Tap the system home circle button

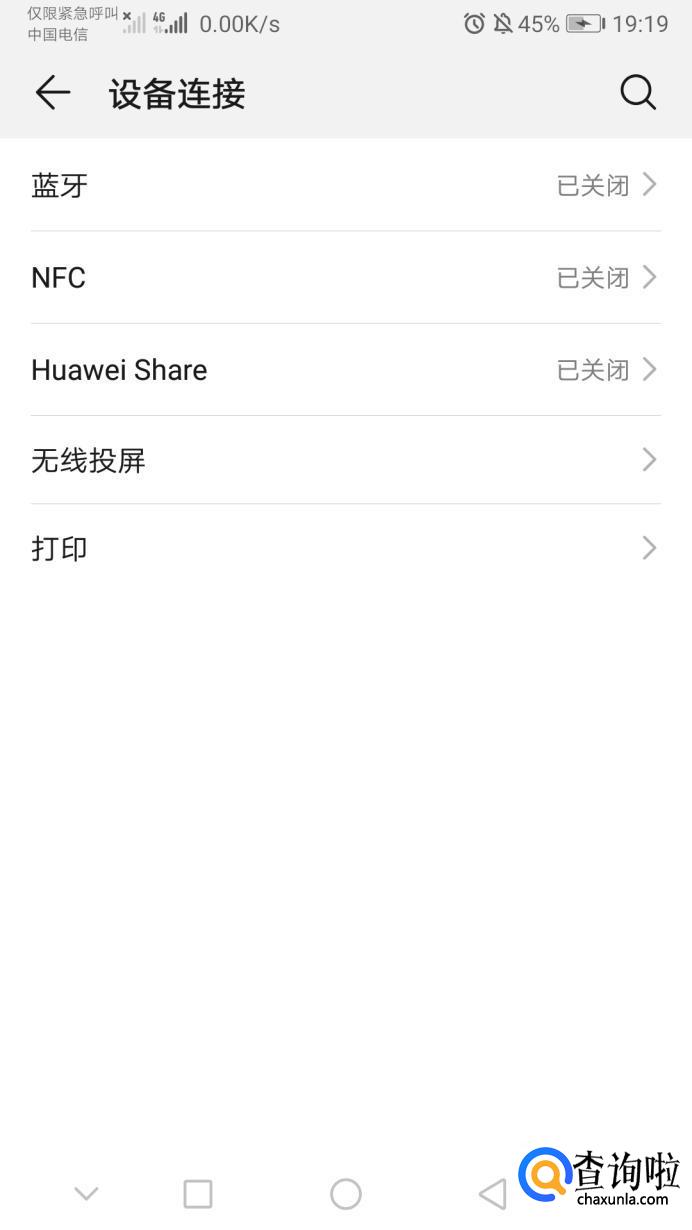345,1193
